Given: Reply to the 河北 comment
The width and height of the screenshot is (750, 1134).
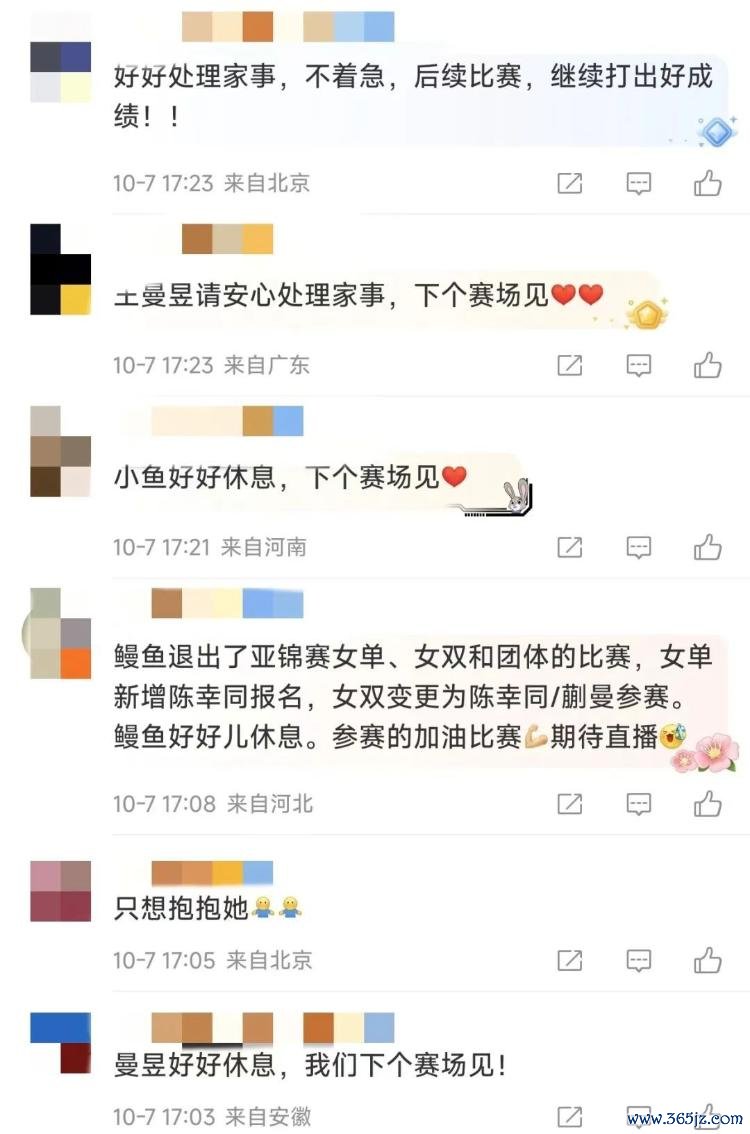Looking at the screenshot, I should (x=639, y=803).
